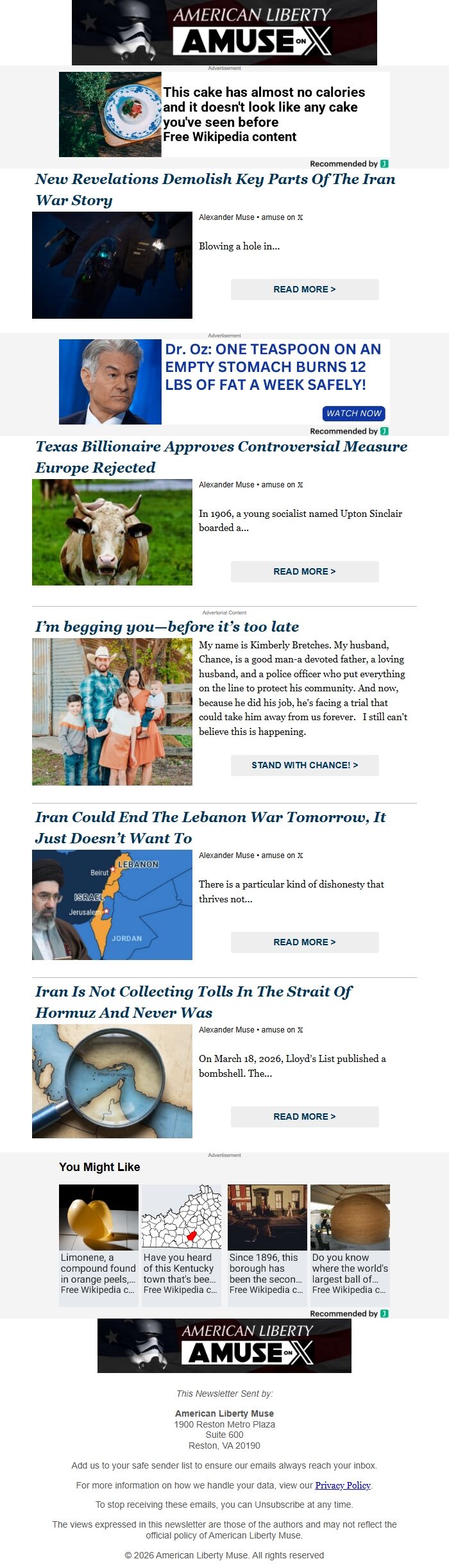
Task: Open the Bretches family photo
Action: [x=112, y=712]
